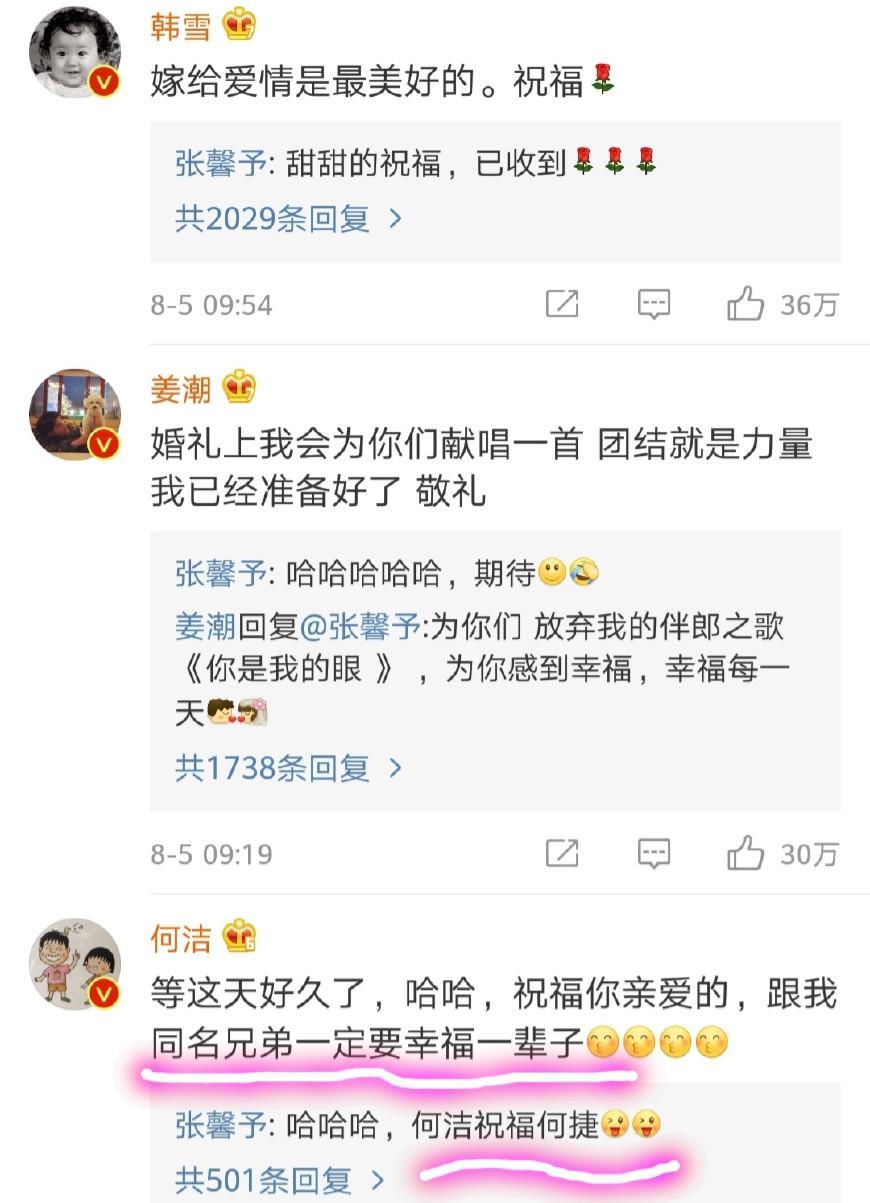The height and width of the screenshot is (1203, 870).
Task: Open the @张馨予 mention in 姜潮's reply
Action: tap(360, 627)
